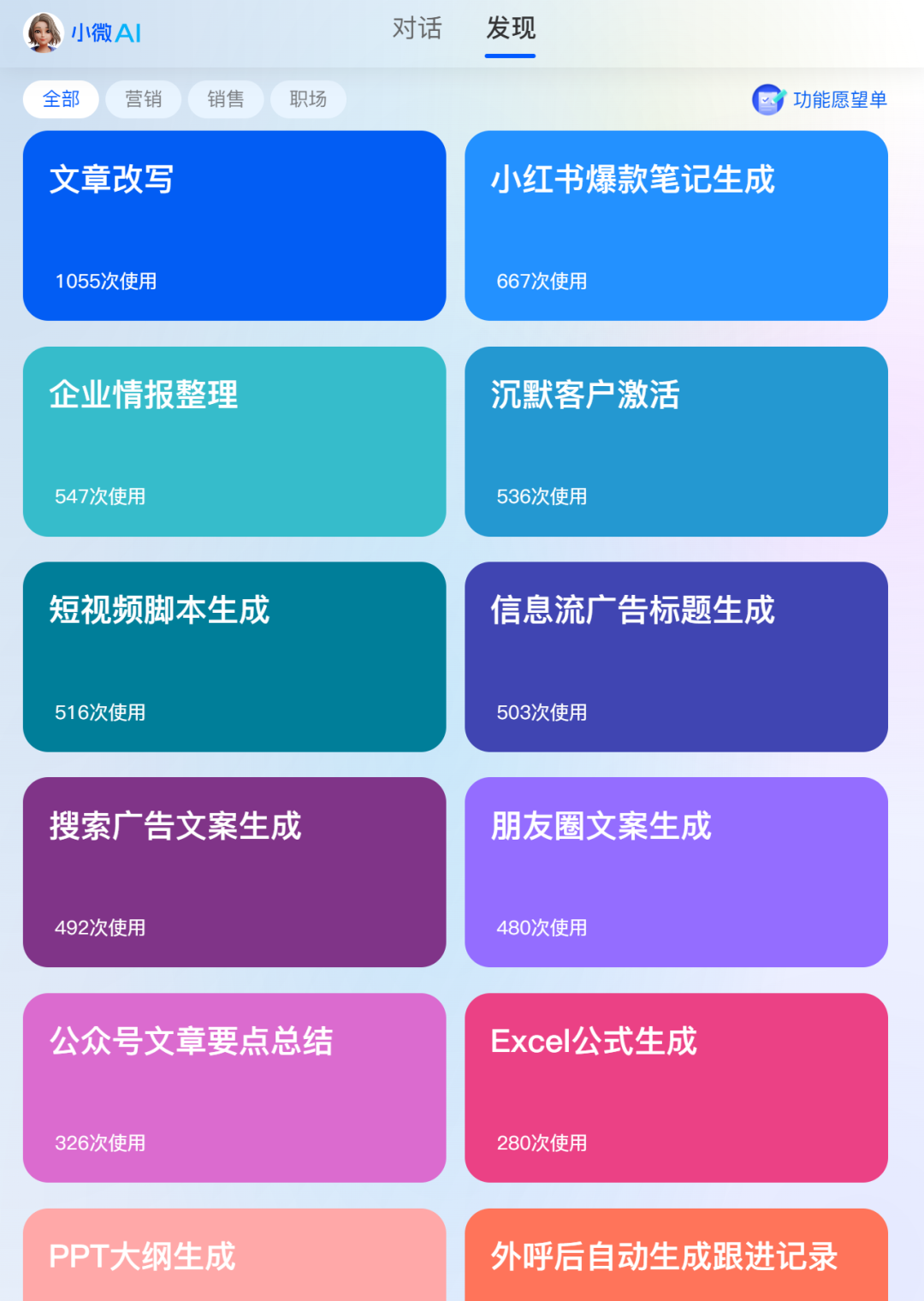Show the 职场 category

[x=308, y=99]
